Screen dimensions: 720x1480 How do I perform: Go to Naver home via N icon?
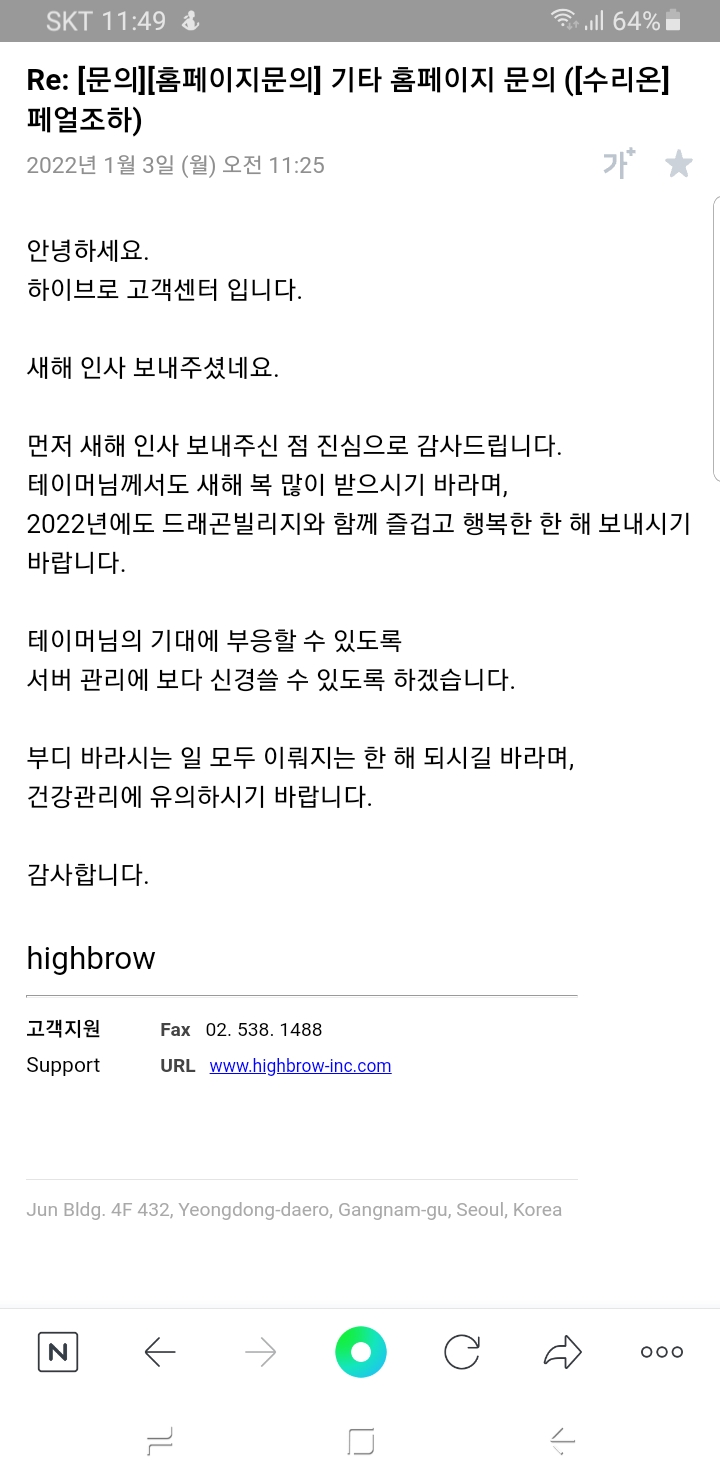pyautogui.click(x=58, y=1352)
